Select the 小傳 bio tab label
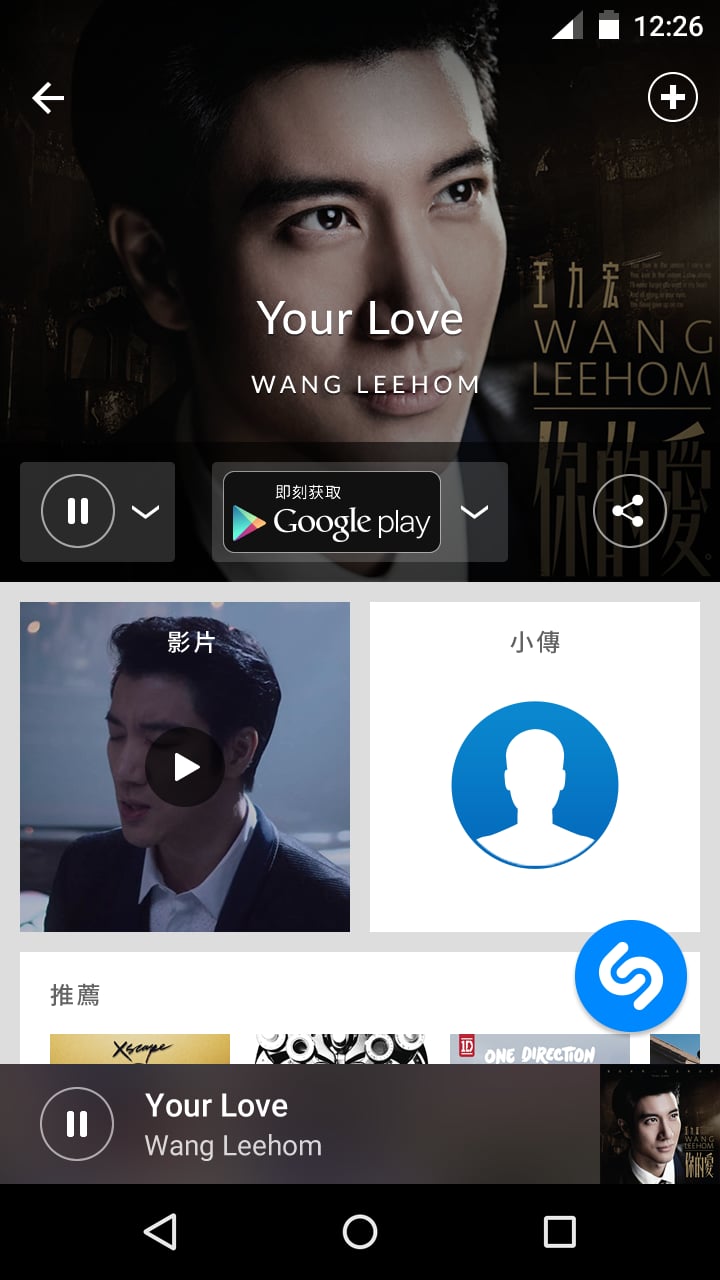 535,641
